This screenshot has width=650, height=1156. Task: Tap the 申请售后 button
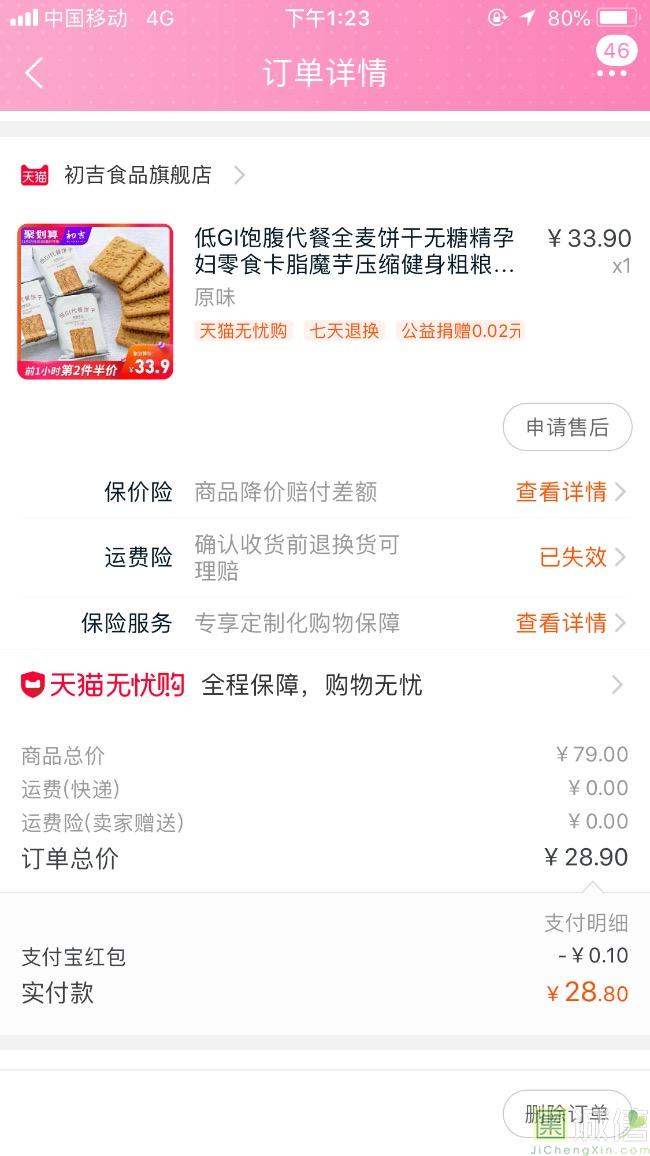(x=567, y=427)
